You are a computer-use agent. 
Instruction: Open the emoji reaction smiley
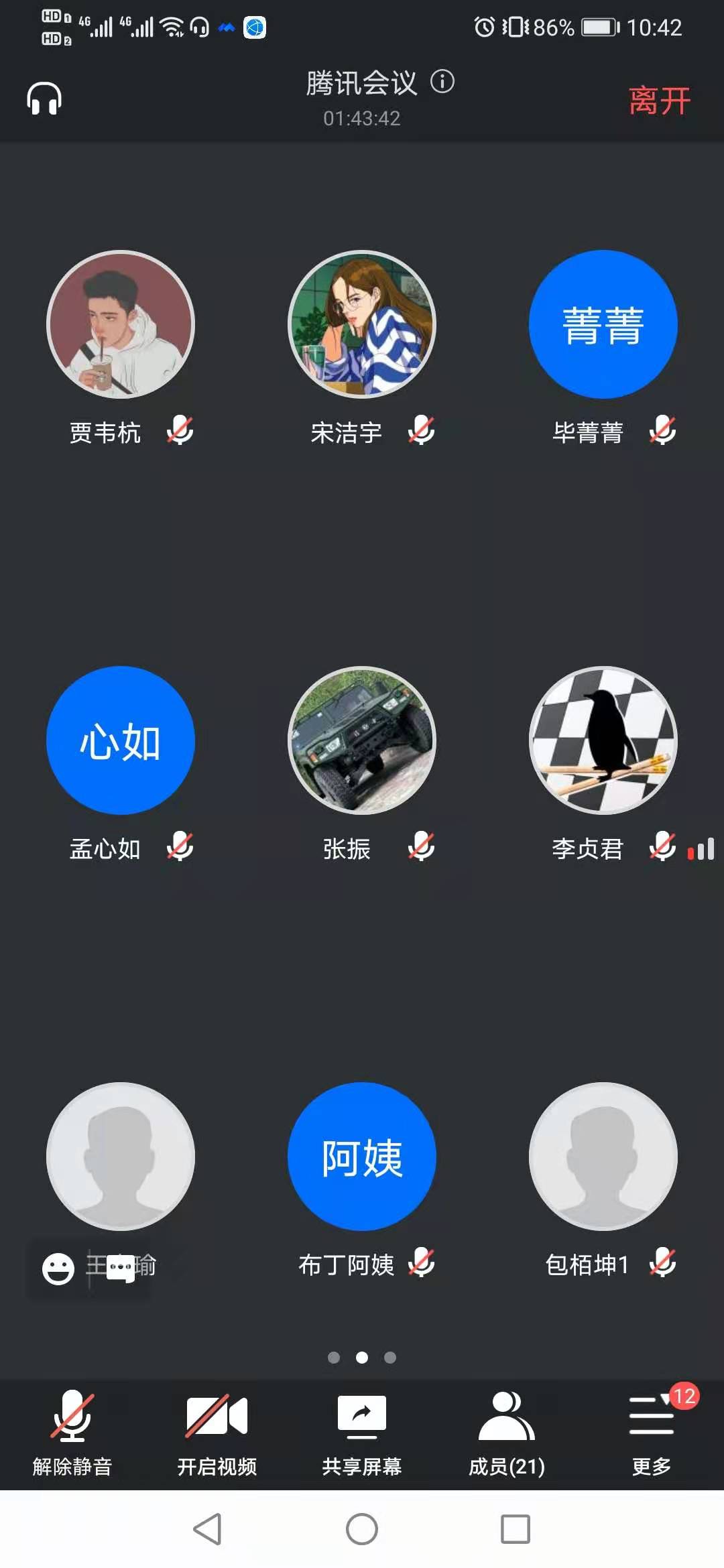[58, 1268]
